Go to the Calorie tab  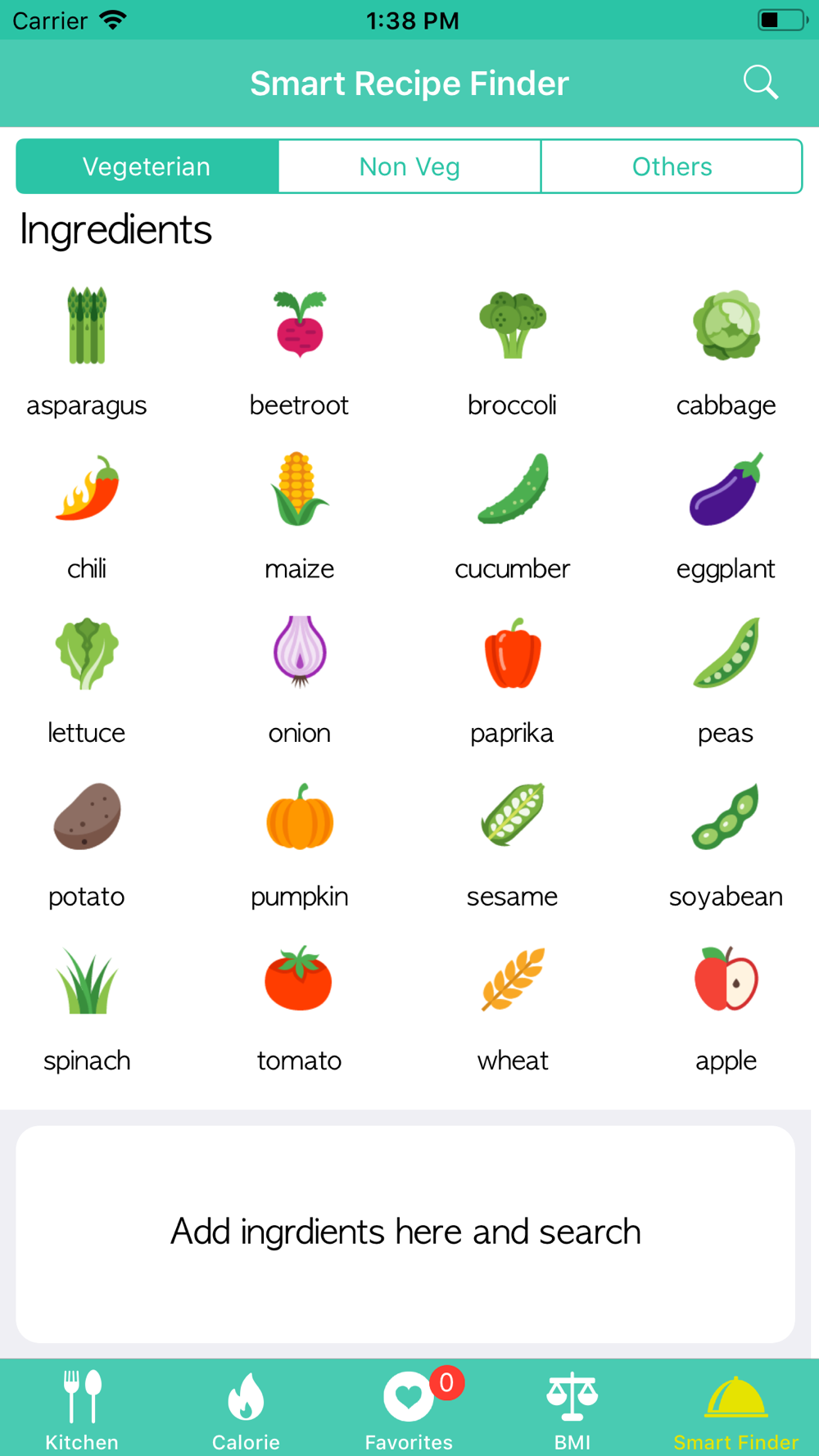(246, 1409)
